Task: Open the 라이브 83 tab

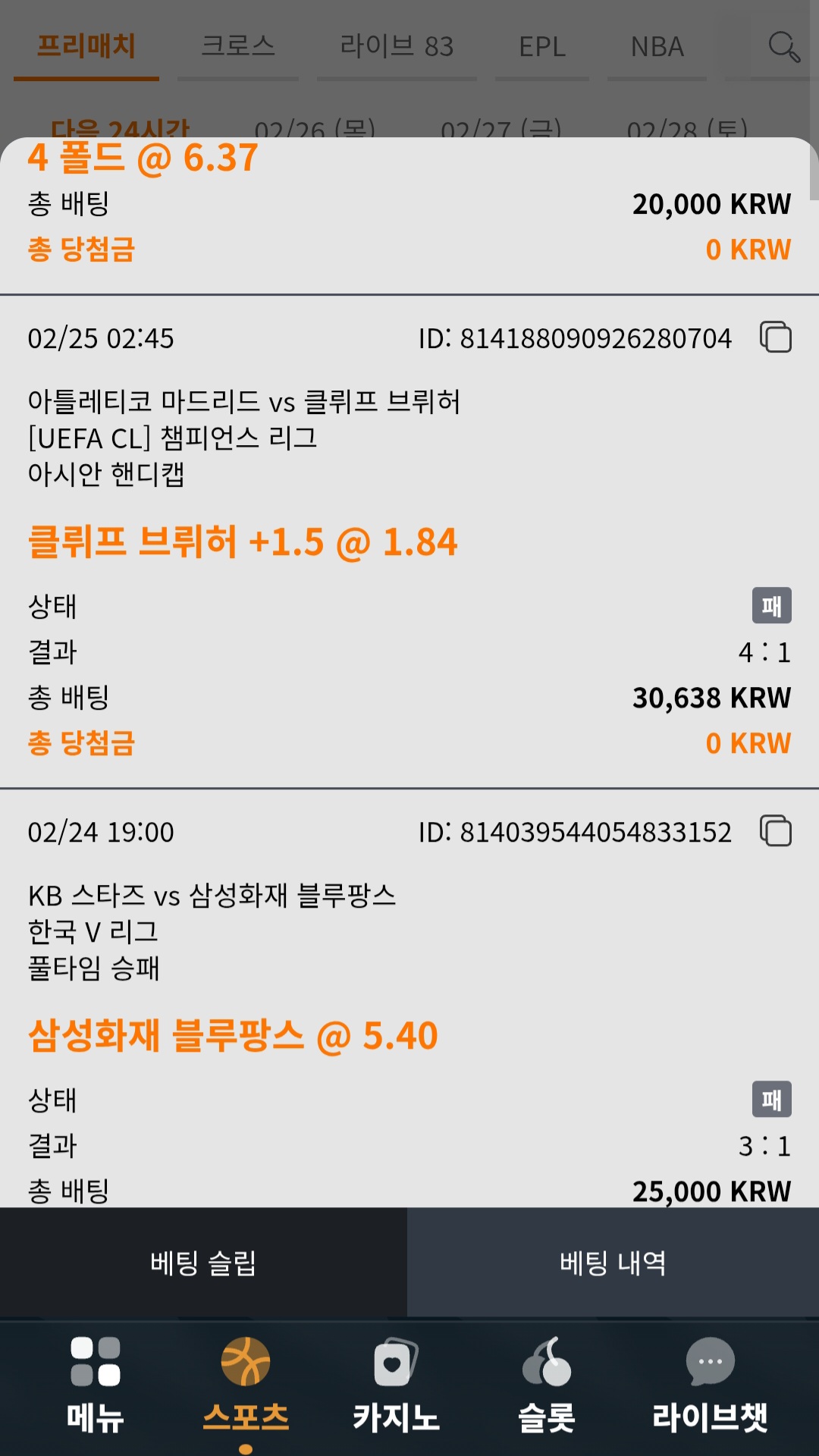Action: pyautogui.click(x=397, y=47)
